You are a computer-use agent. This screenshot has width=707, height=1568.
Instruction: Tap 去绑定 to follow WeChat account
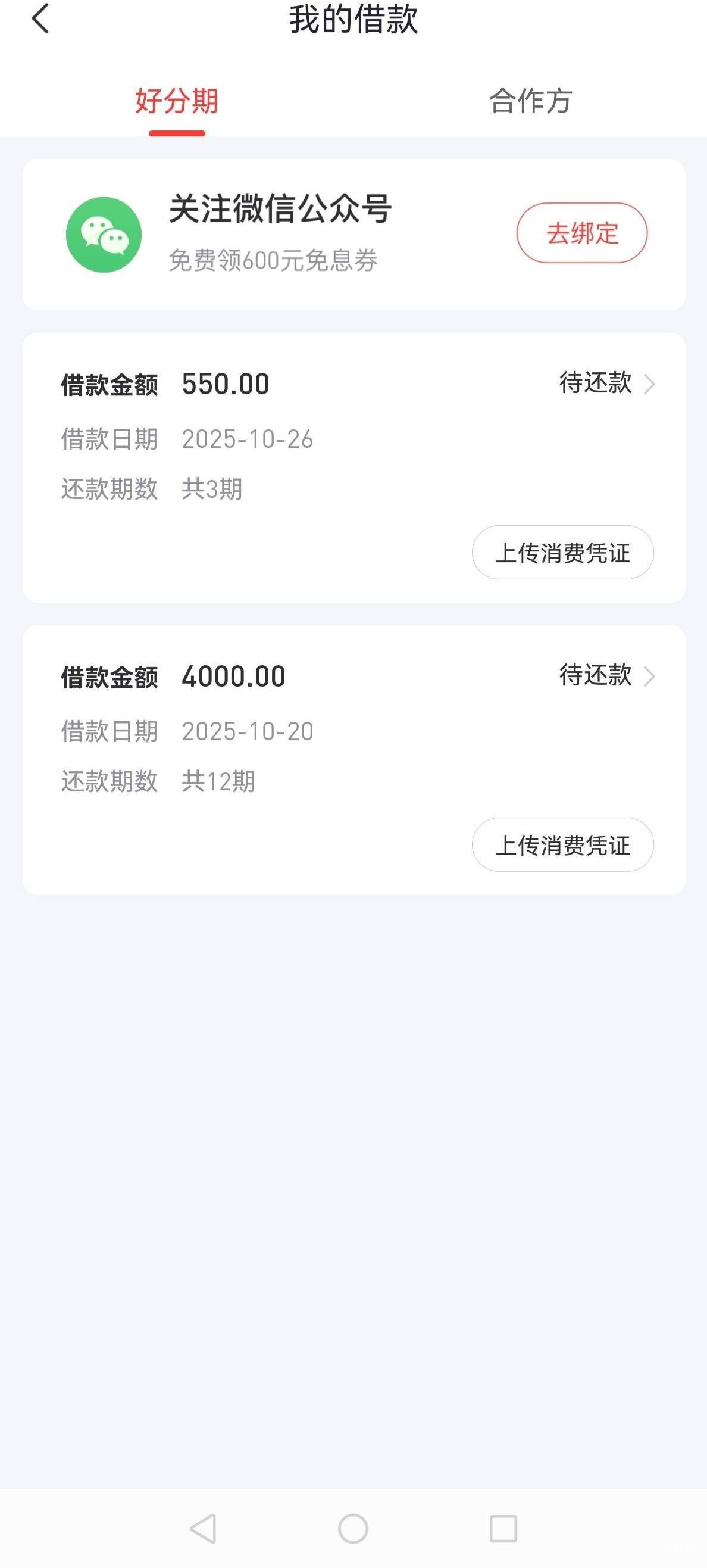(581, 233)
